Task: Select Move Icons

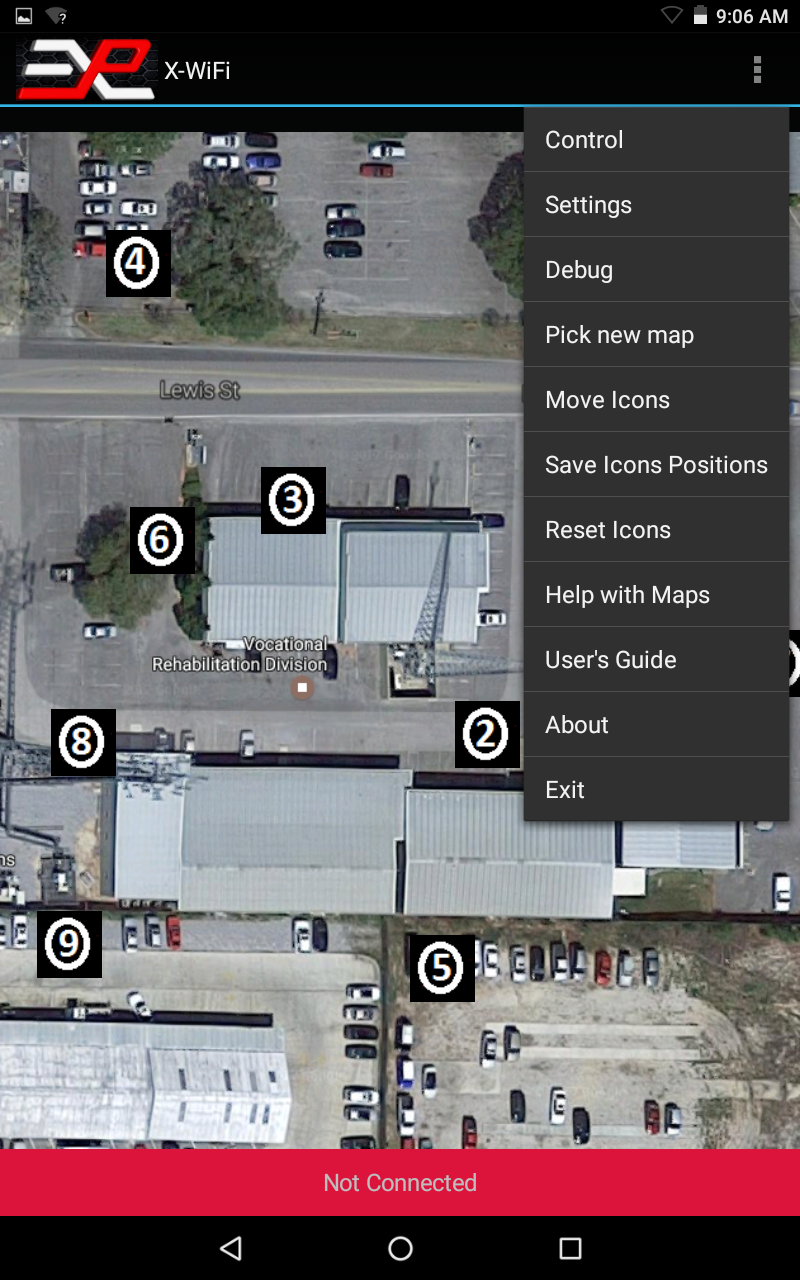Action: pos(655,400)
